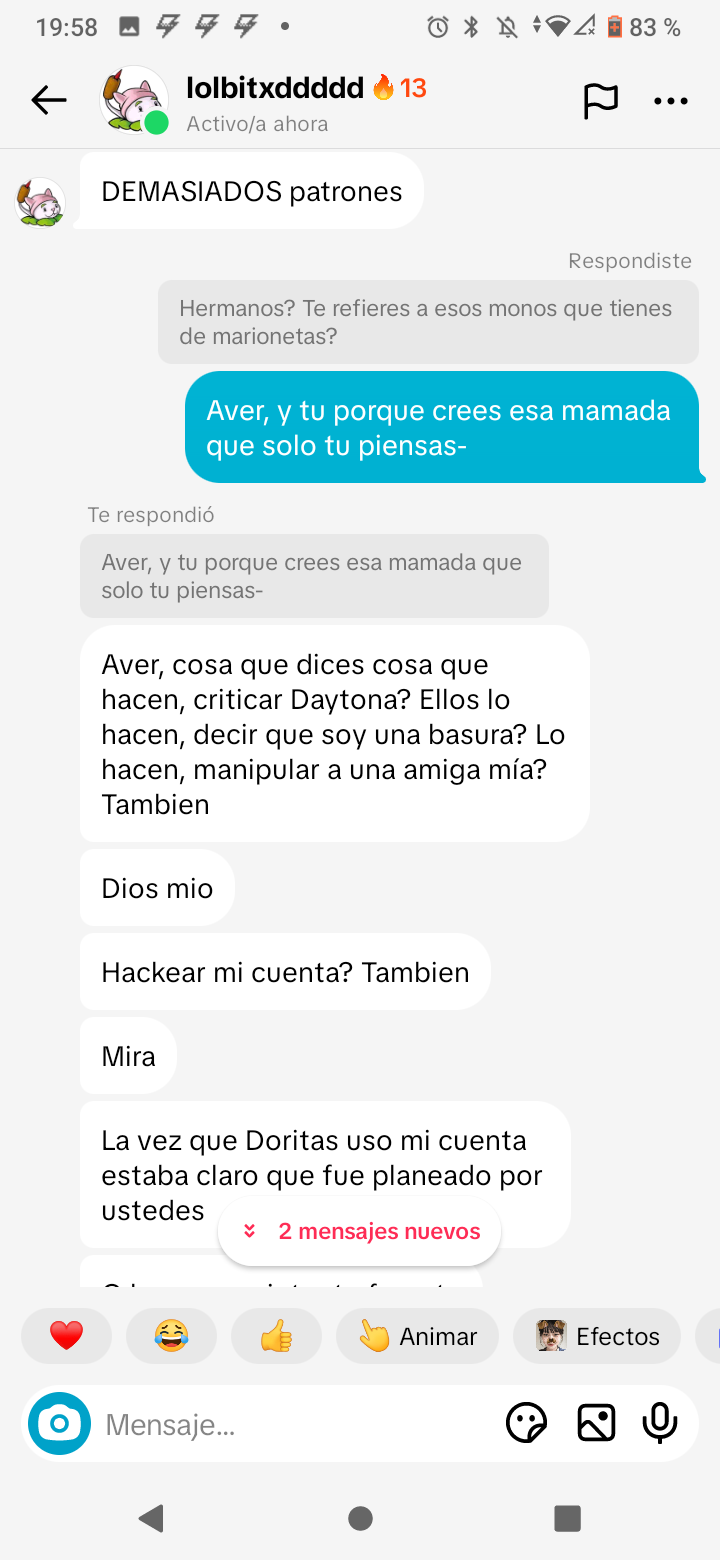
Task: Tap the Animar chip
Action: click(x=417, y=1336)
